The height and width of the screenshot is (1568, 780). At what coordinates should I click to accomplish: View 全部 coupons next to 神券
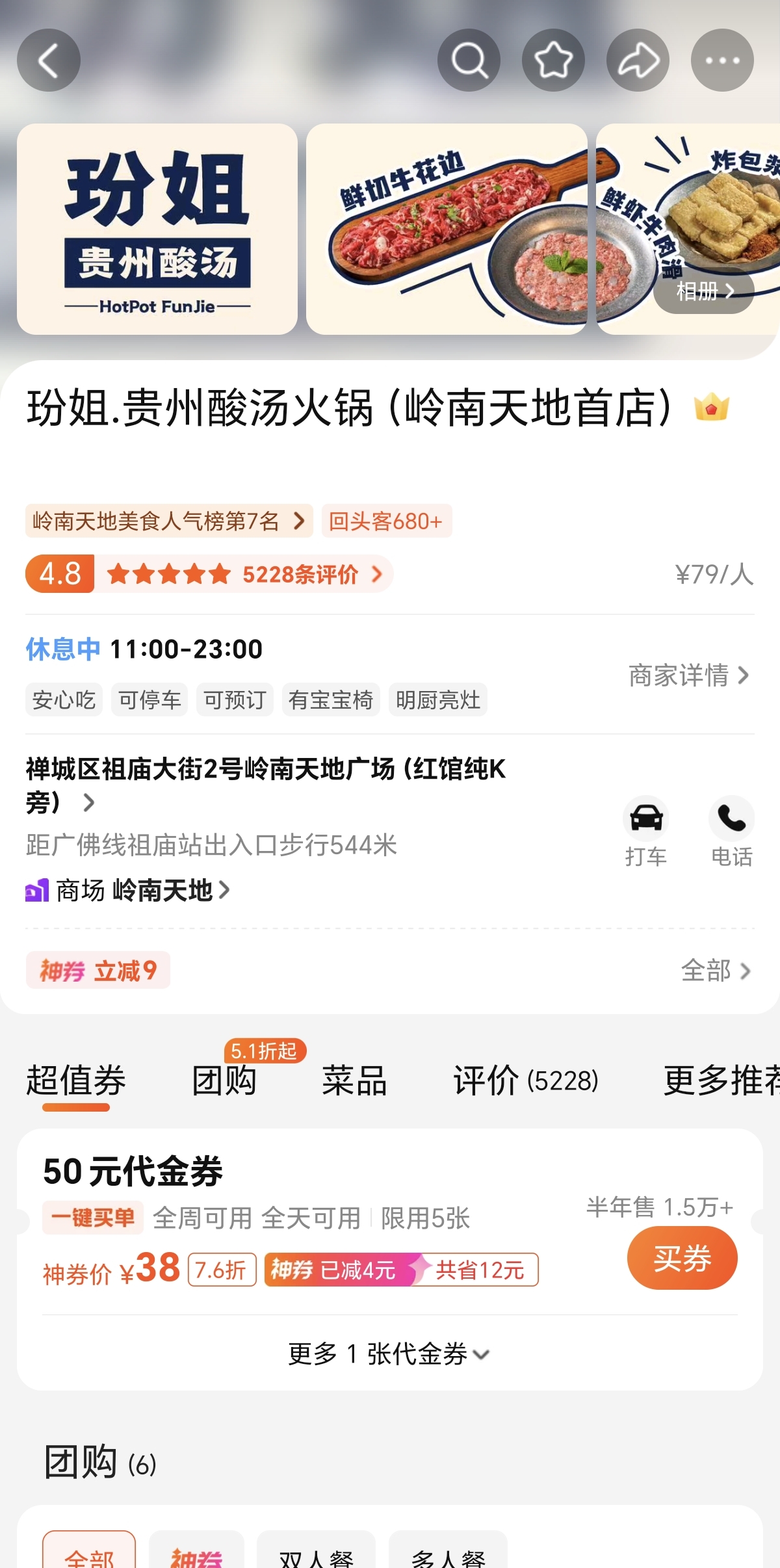[715, 971]
